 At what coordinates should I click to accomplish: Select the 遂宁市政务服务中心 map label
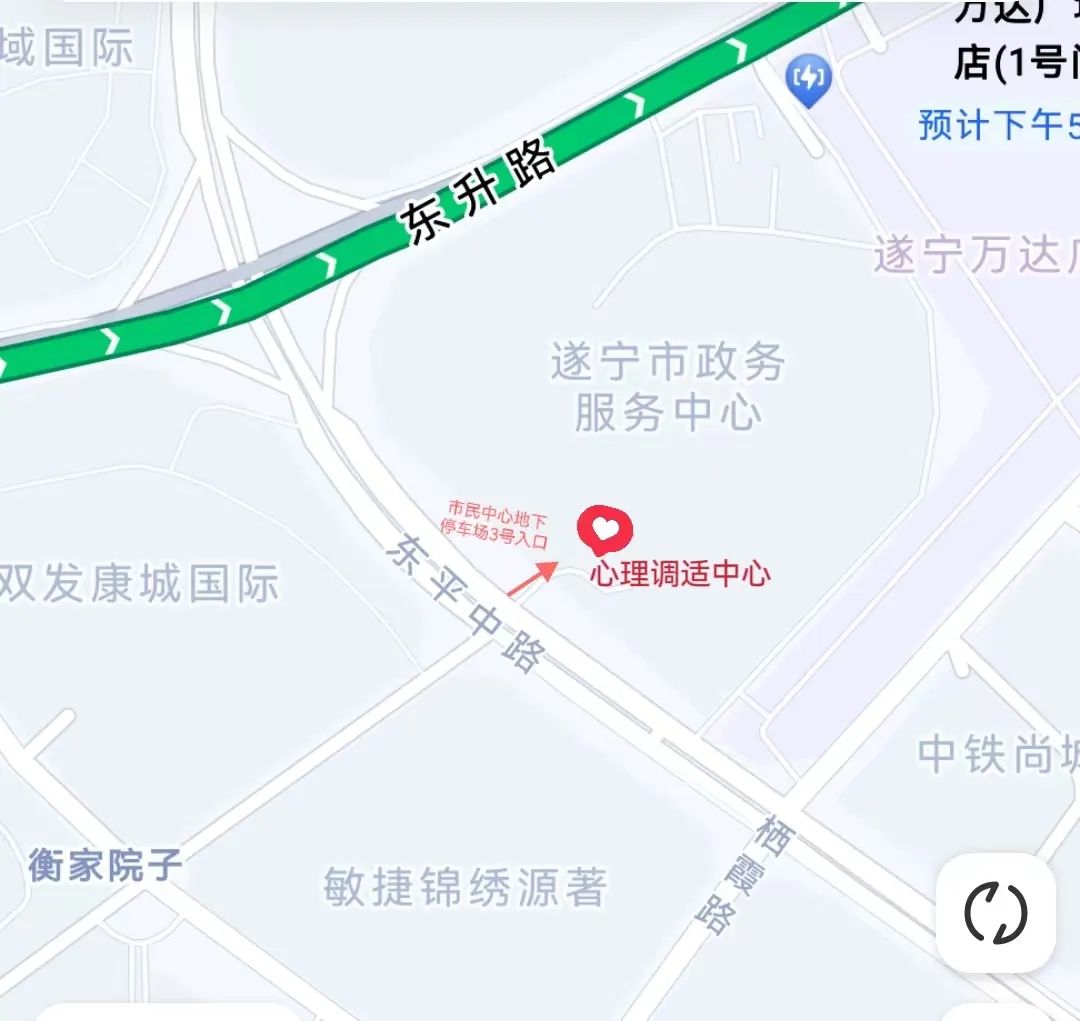667,387
